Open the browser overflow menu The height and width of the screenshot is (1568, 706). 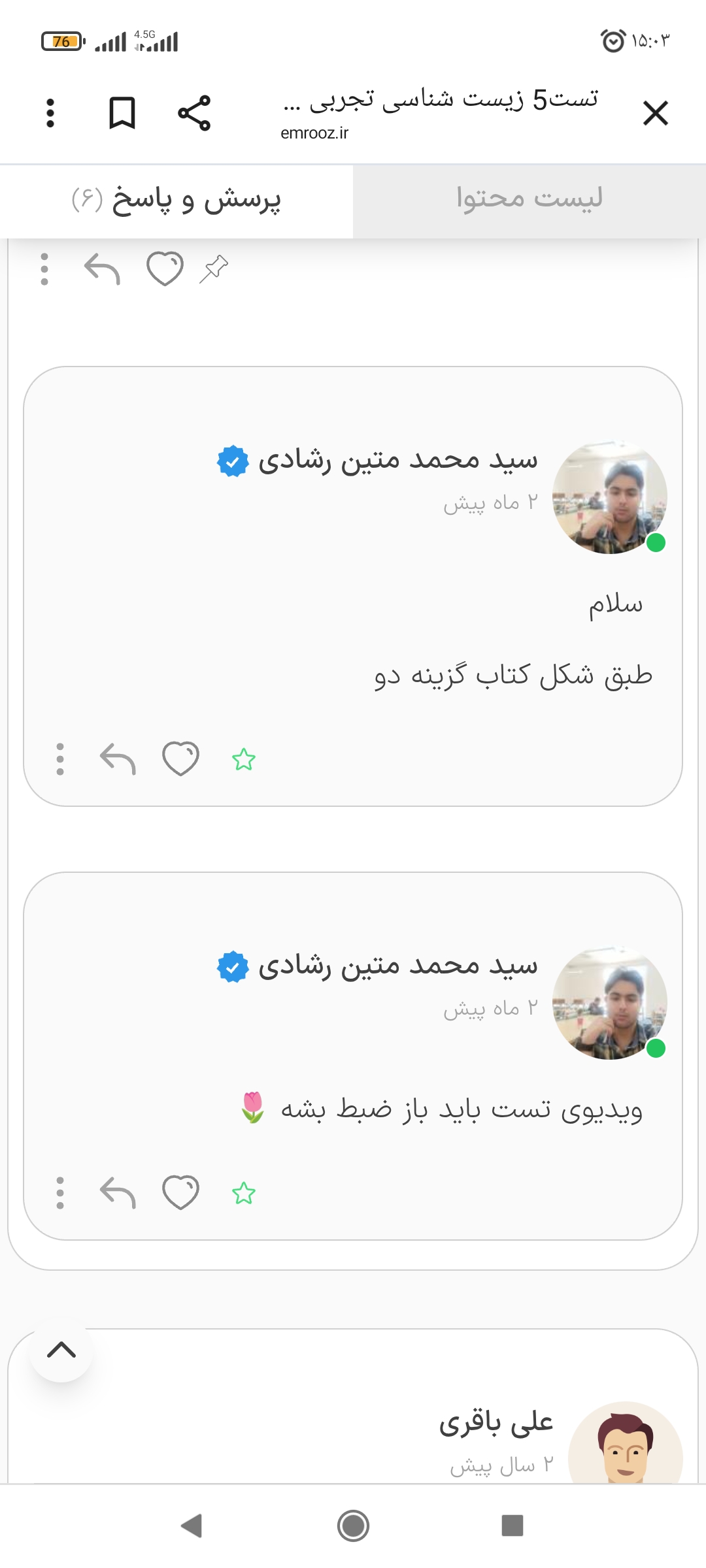coord(50,113)
